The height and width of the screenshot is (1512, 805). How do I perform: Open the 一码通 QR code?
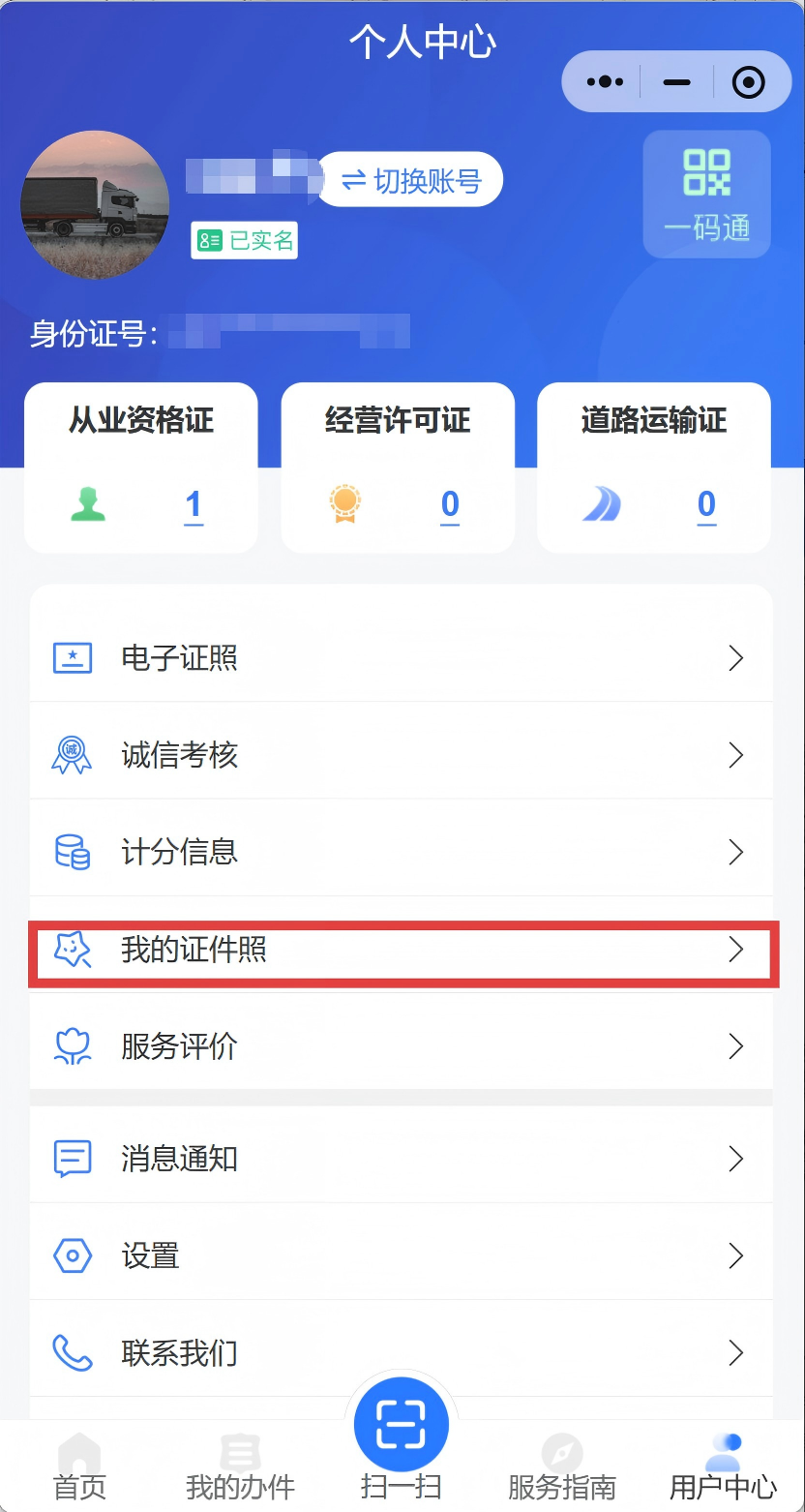(x=707, y=195)
